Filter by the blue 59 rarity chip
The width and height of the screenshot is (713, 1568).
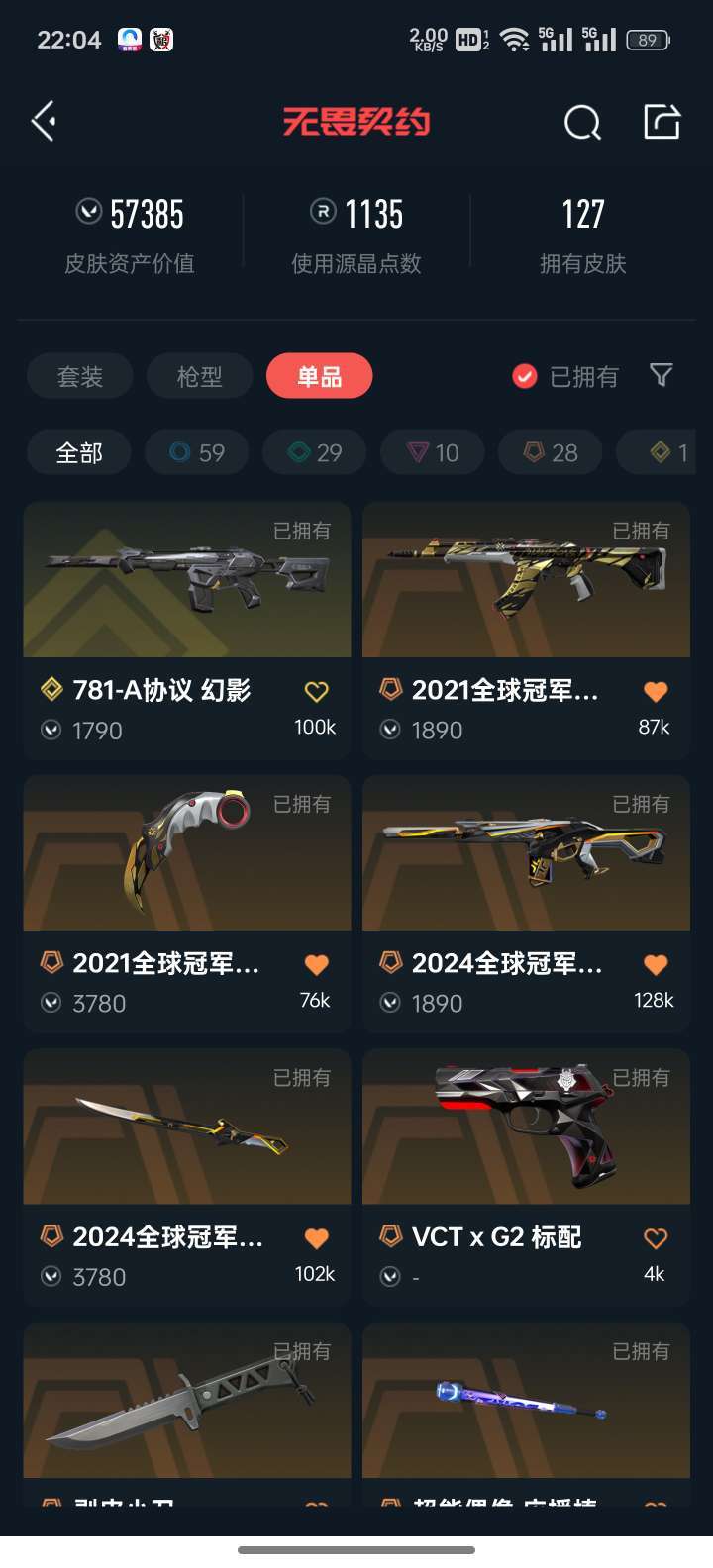click(x=197, y=452)
